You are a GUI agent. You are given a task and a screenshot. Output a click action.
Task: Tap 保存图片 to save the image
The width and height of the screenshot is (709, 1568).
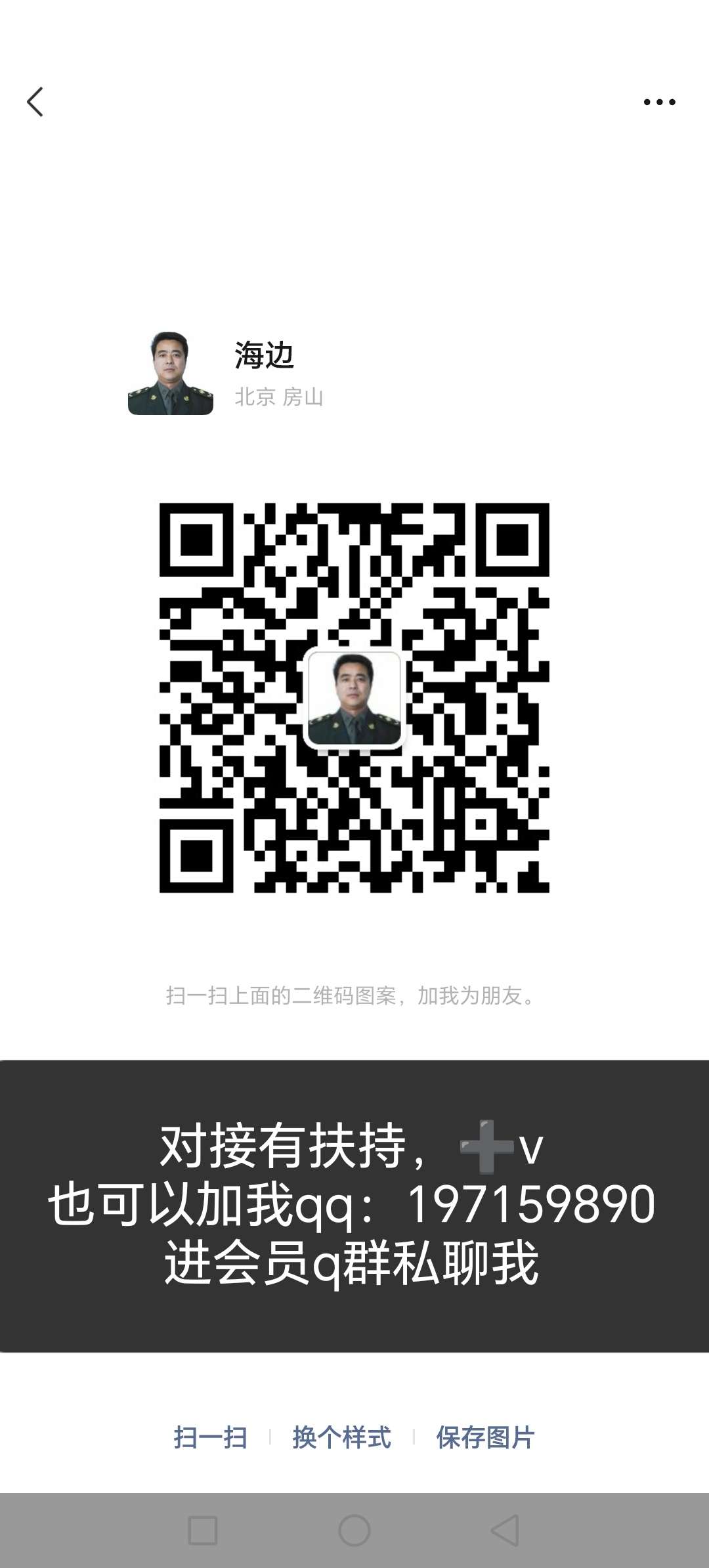click(485, 1437)
